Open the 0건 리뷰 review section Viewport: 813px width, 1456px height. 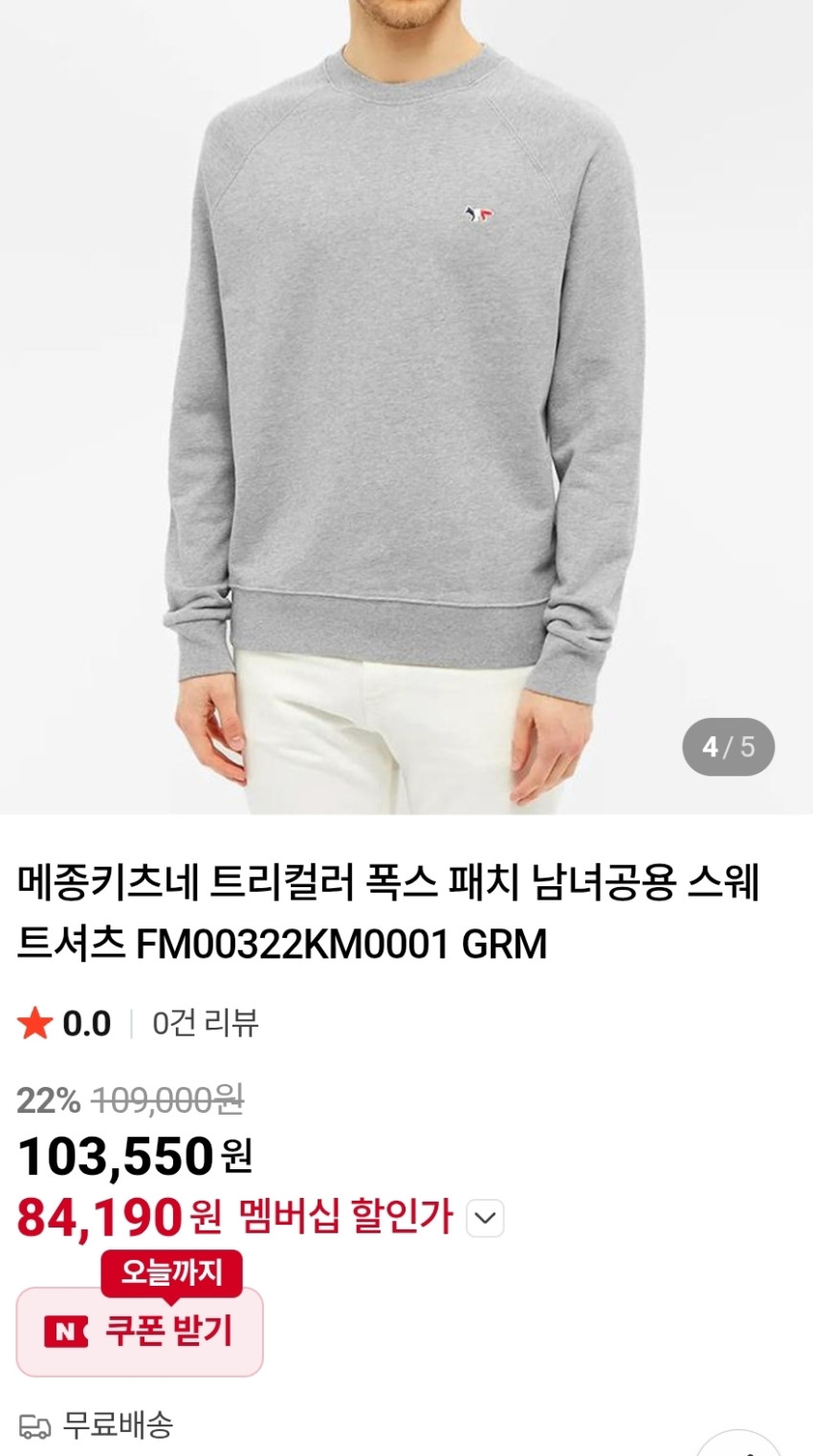tap(205, 1024)
